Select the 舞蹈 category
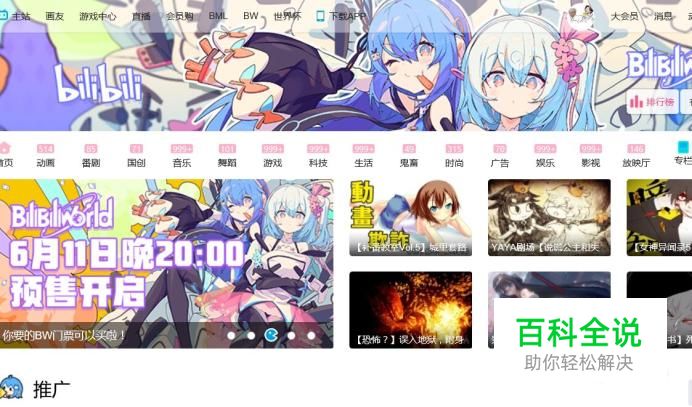Image resolution: width=692 pixels, height=407 pixels. click(227, 162)
